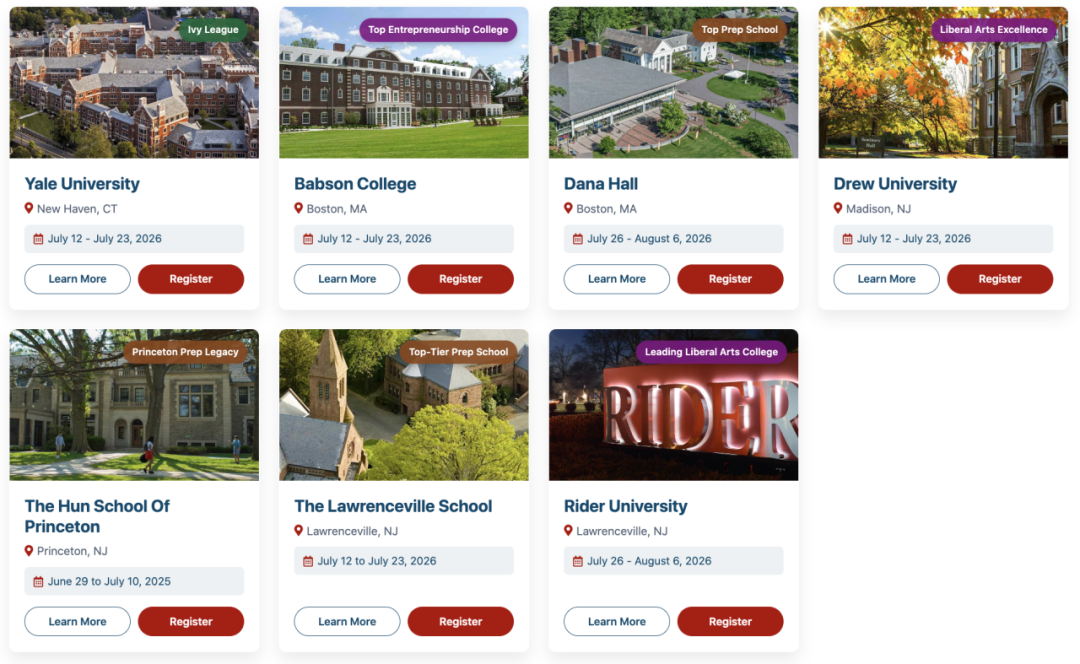Register for Rider University program
Screen dimensions: 1080x664
pos(730,621)
